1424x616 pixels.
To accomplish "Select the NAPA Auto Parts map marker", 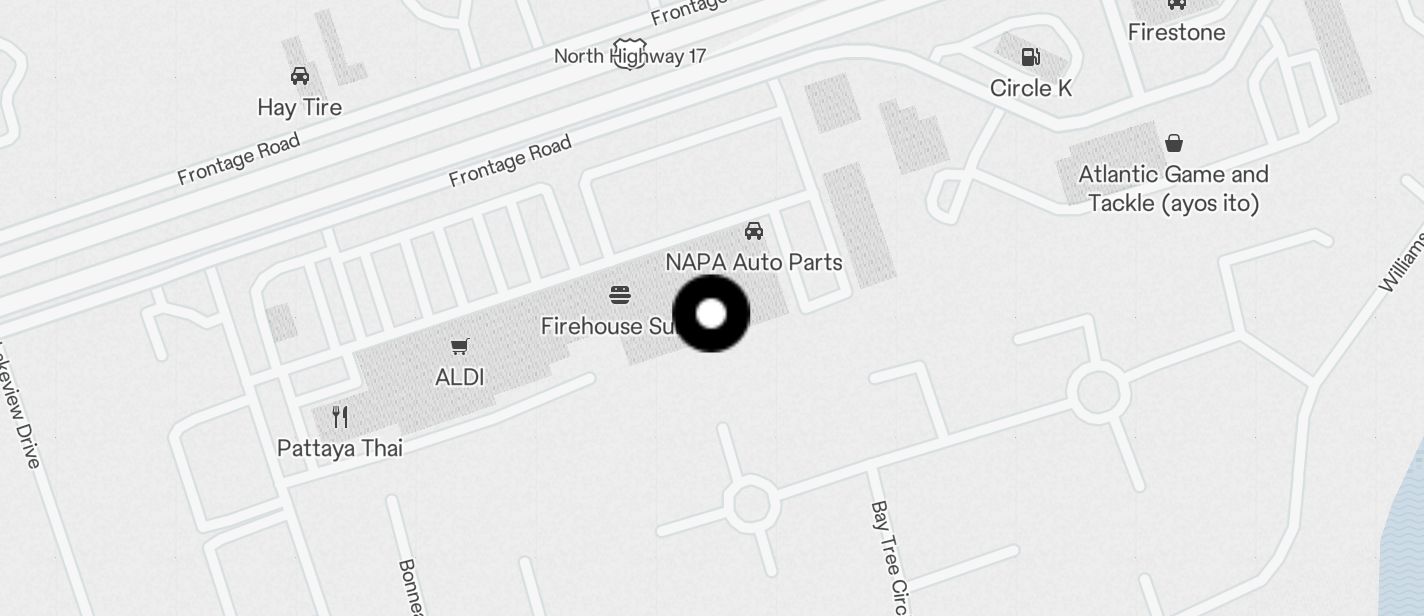I will pos(754,231).
